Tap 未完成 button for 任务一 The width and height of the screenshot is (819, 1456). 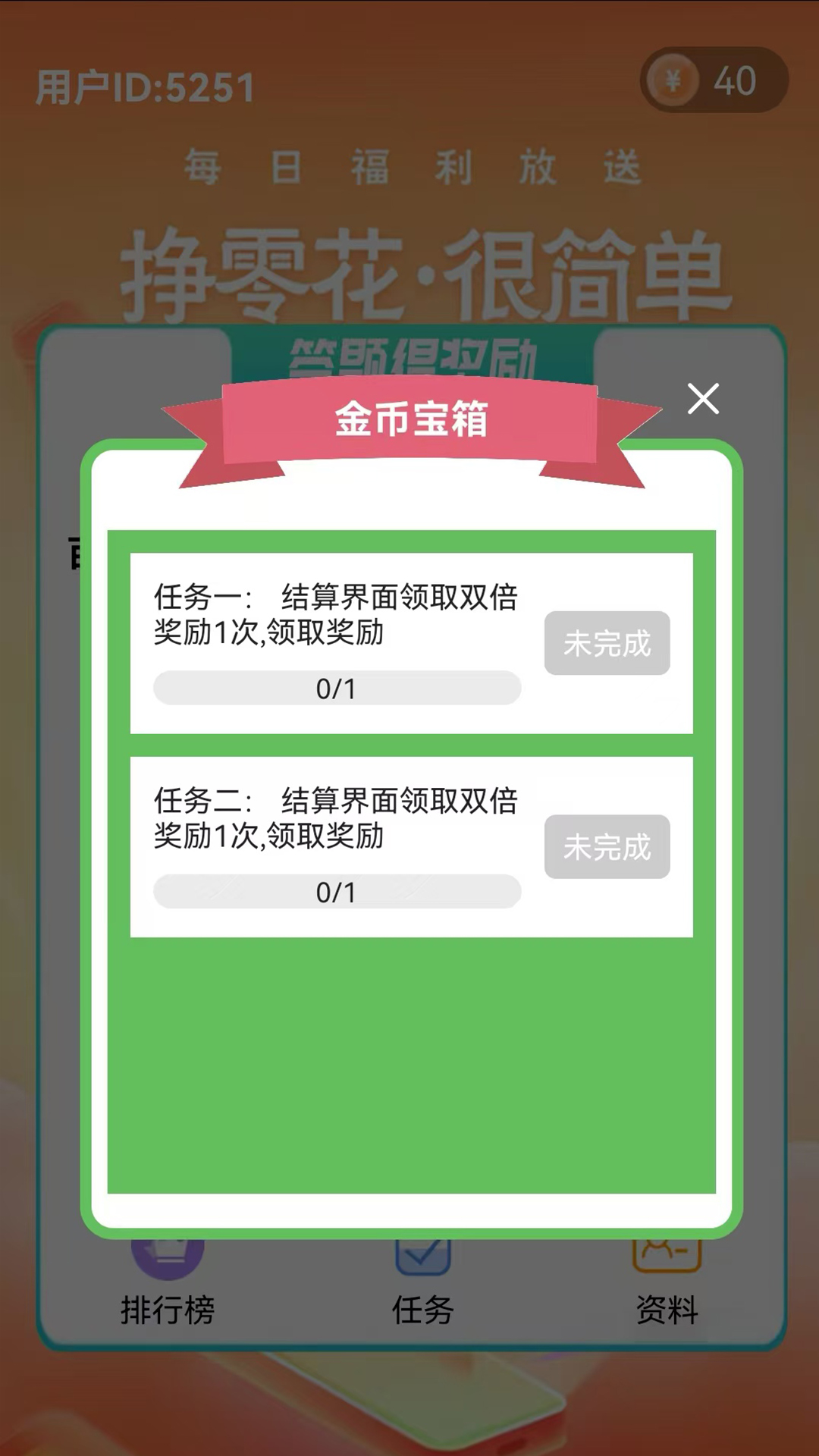click(607, 643)
